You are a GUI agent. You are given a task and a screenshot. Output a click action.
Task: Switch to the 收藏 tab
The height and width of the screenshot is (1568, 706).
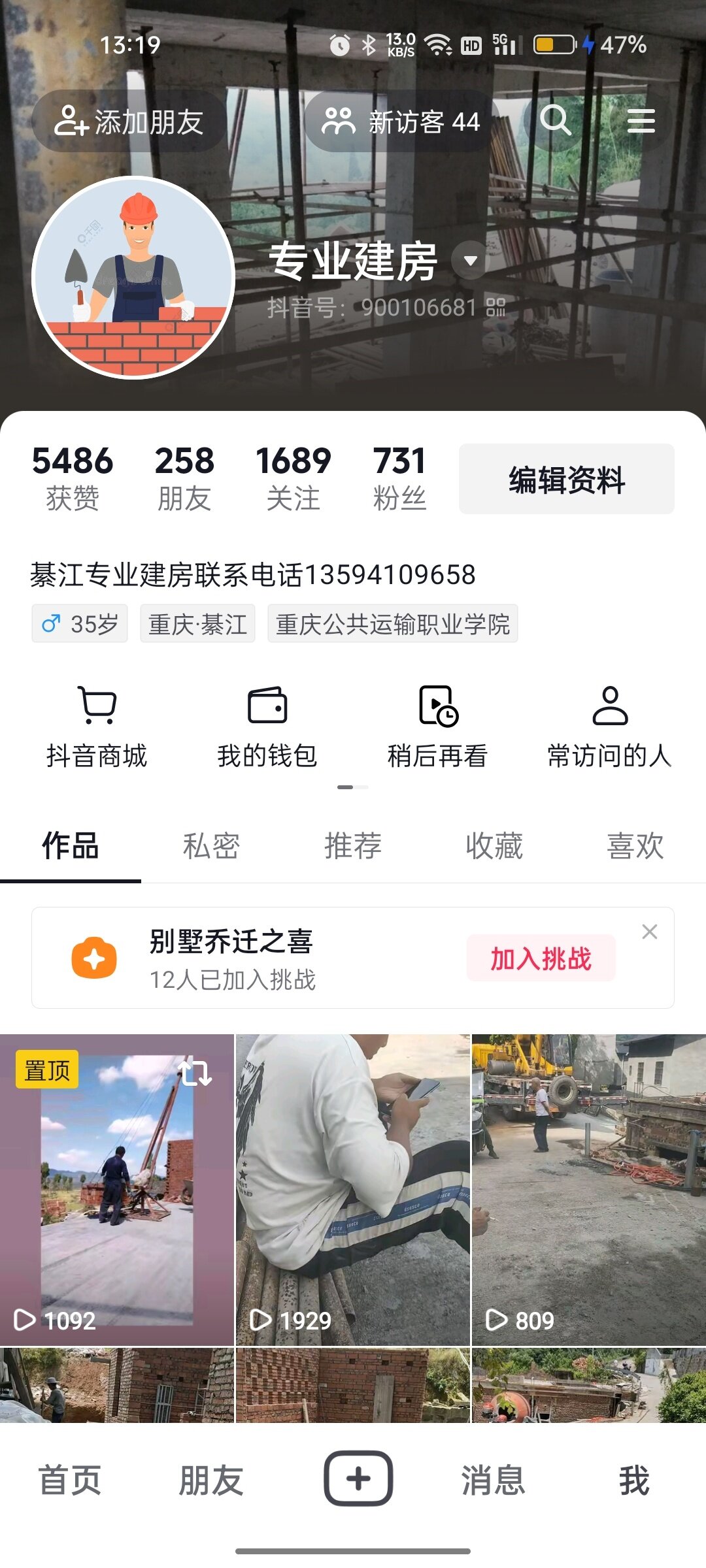(494, 846)
